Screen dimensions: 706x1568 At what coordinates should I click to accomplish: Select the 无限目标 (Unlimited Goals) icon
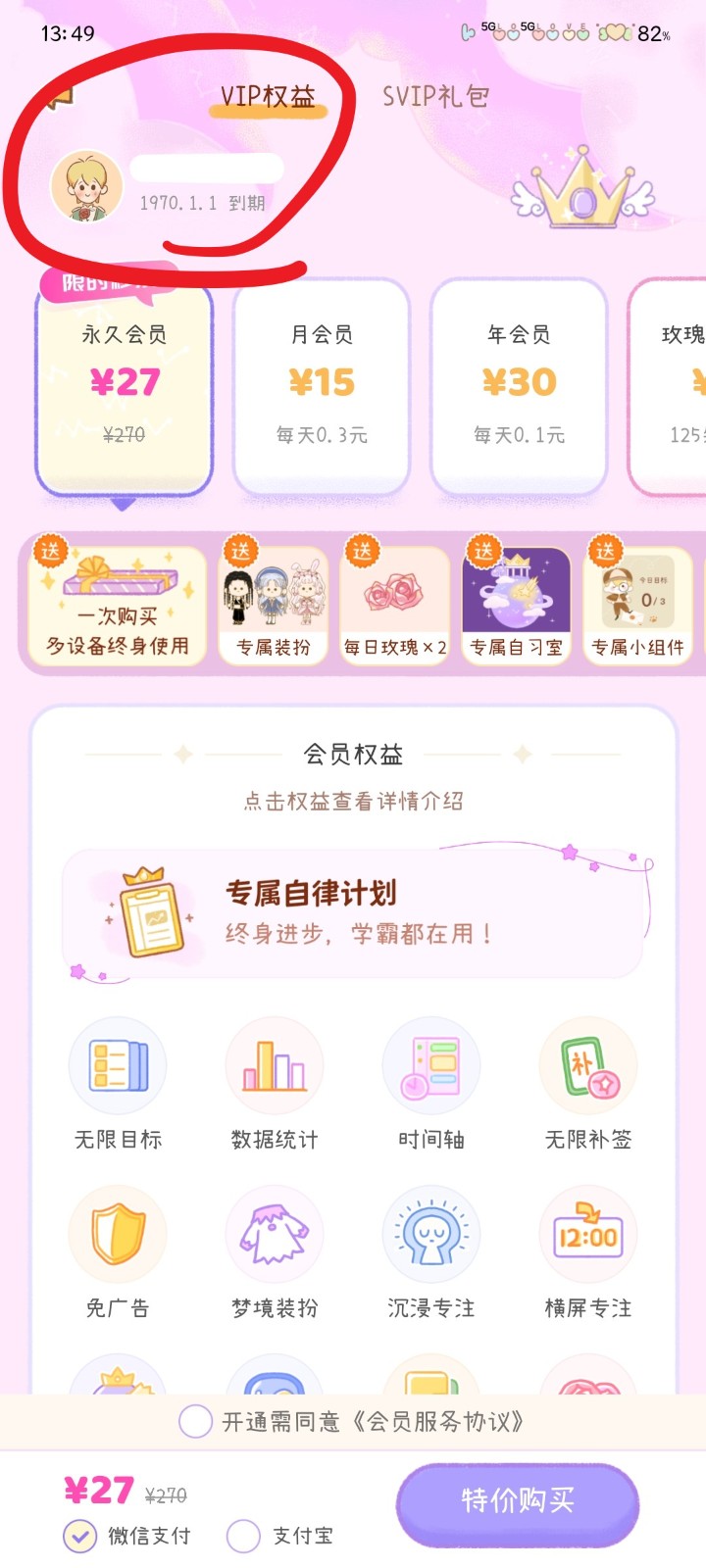coord(118,1065)
